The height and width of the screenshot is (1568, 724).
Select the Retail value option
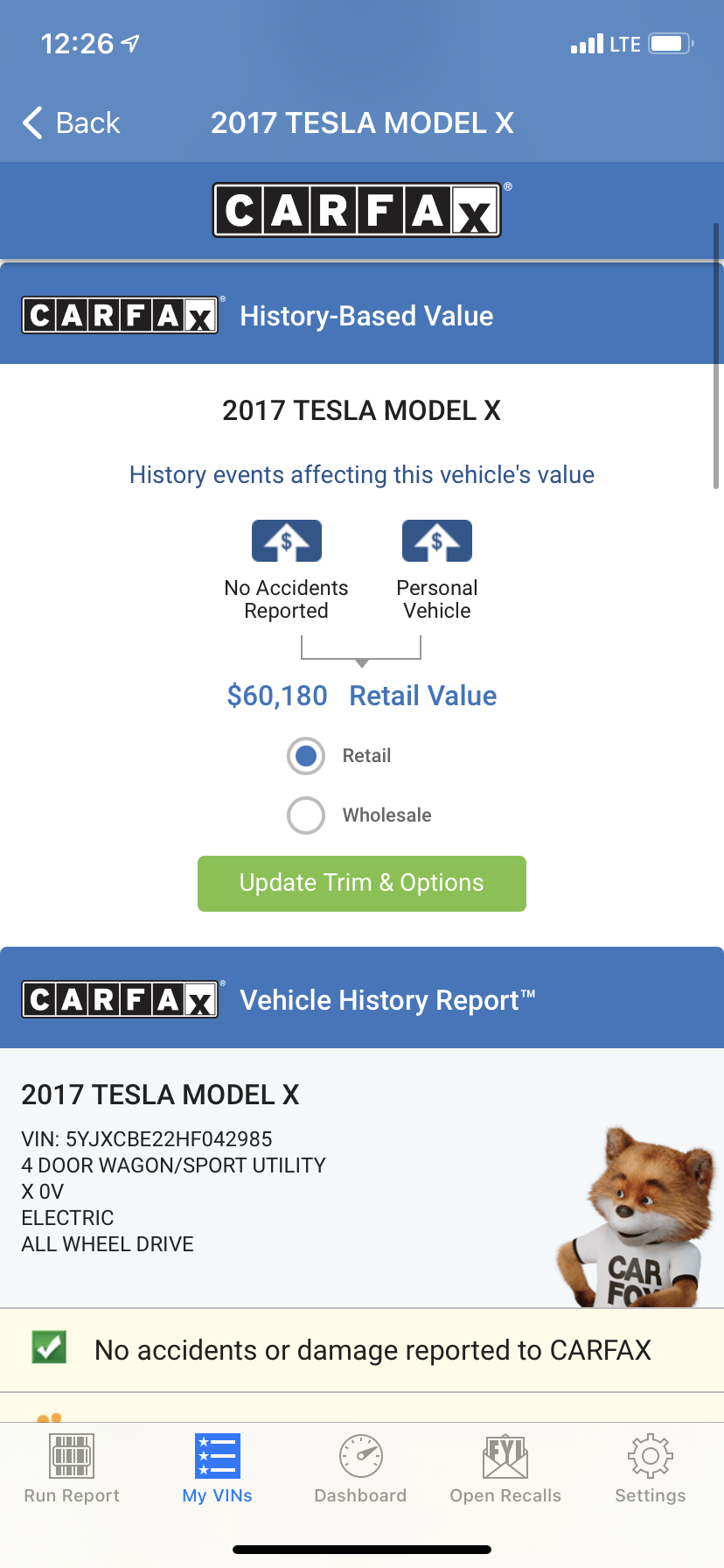(x=306, y=756)
